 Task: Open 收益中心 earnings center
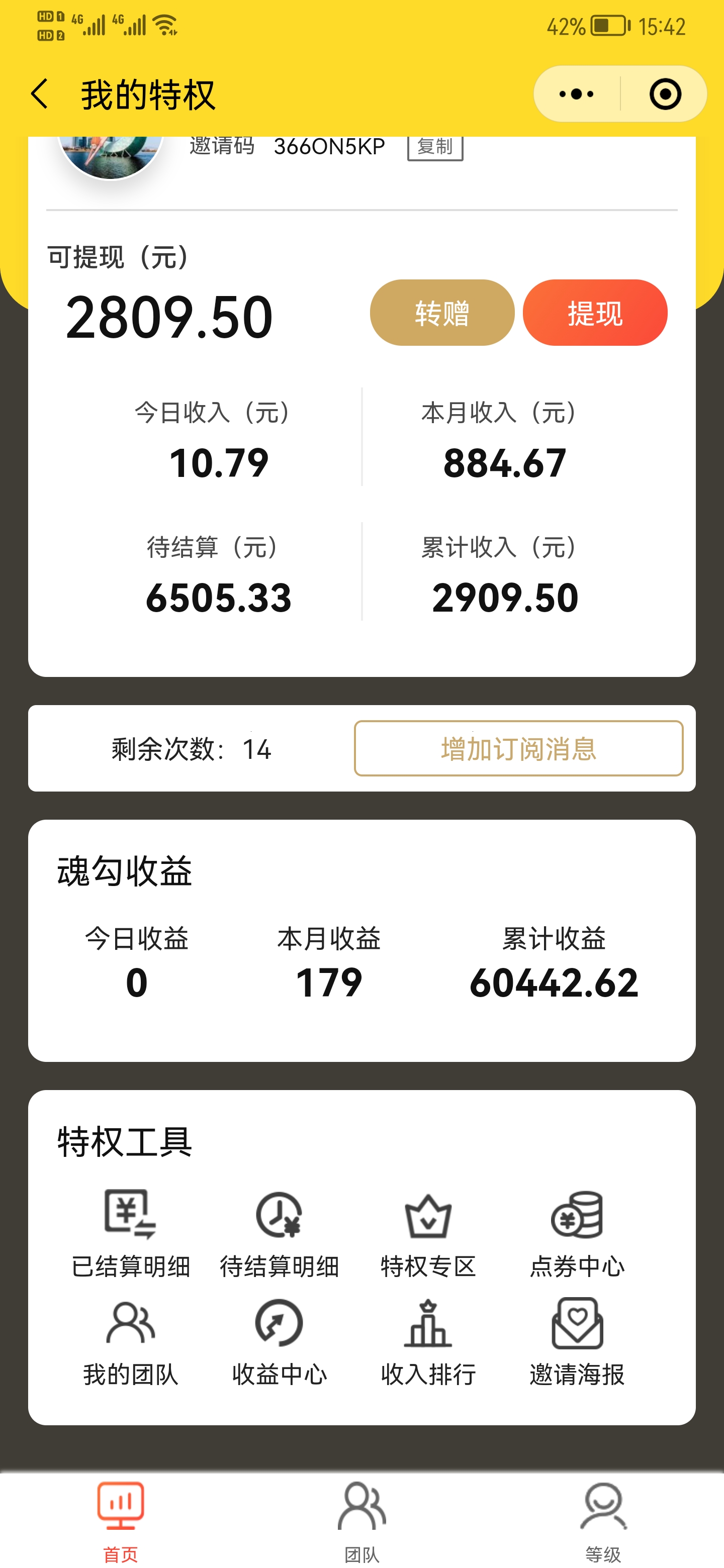(x=279, y=1341)
